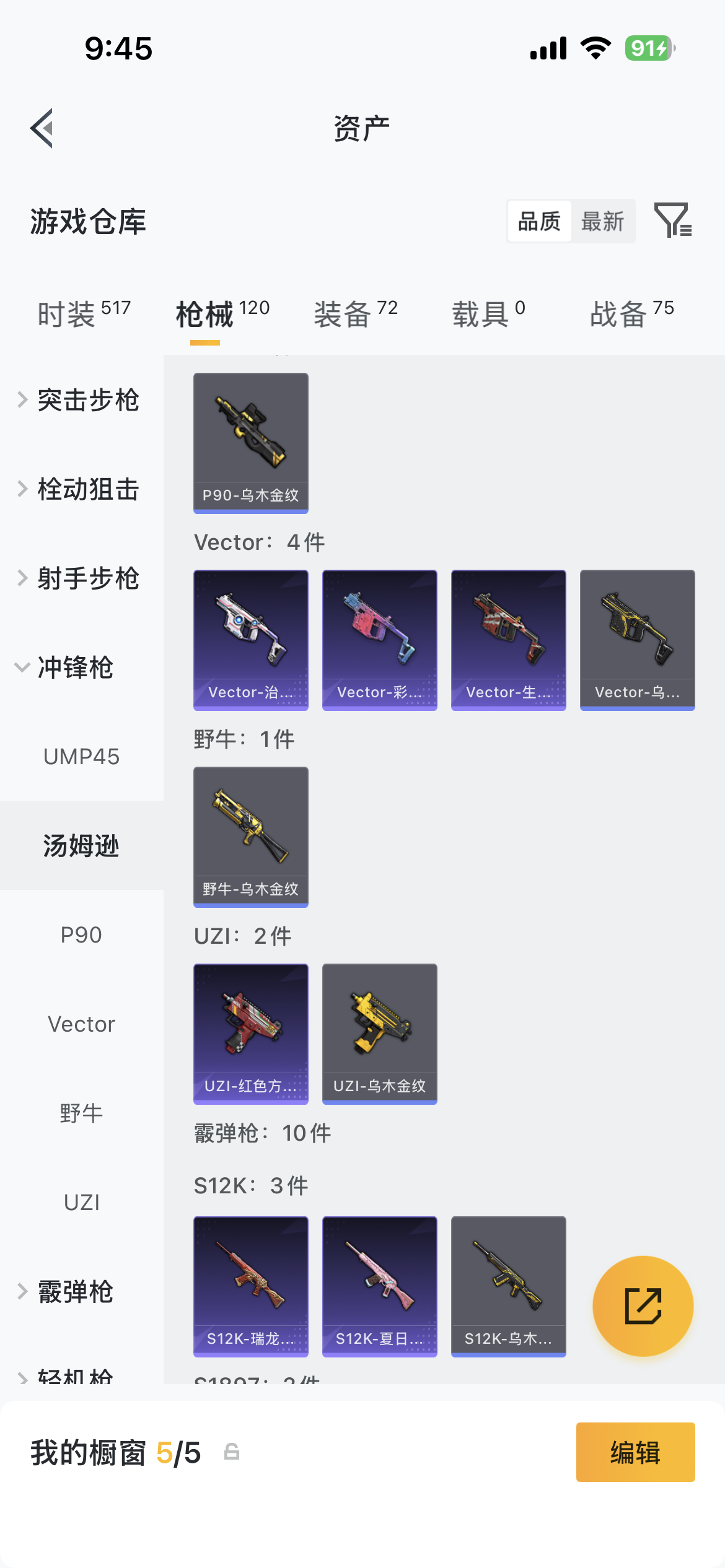
Task: Switch to the 时装 tab
Action: point(84,313)
